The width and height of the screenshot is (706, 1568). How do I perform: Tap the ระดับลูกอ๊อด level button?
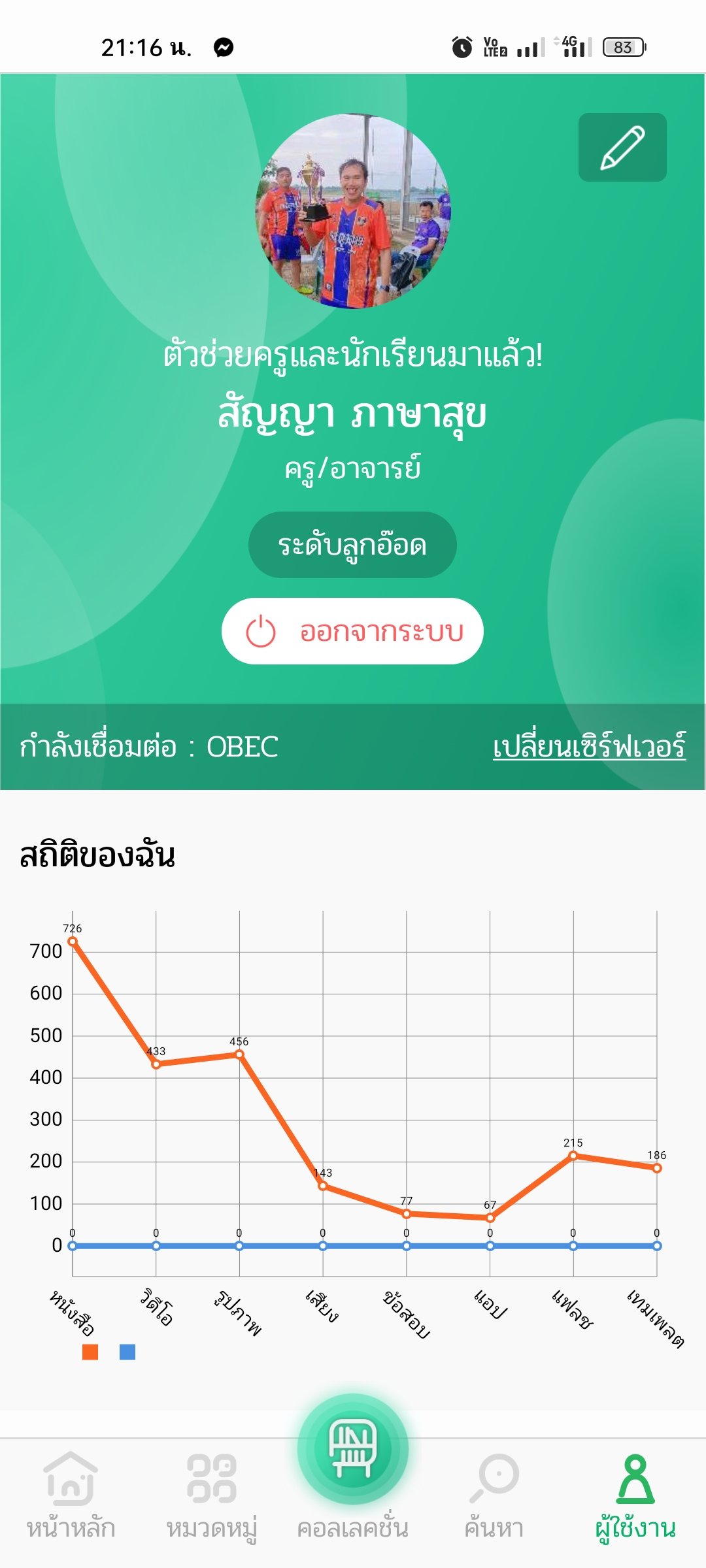[352, 545]
